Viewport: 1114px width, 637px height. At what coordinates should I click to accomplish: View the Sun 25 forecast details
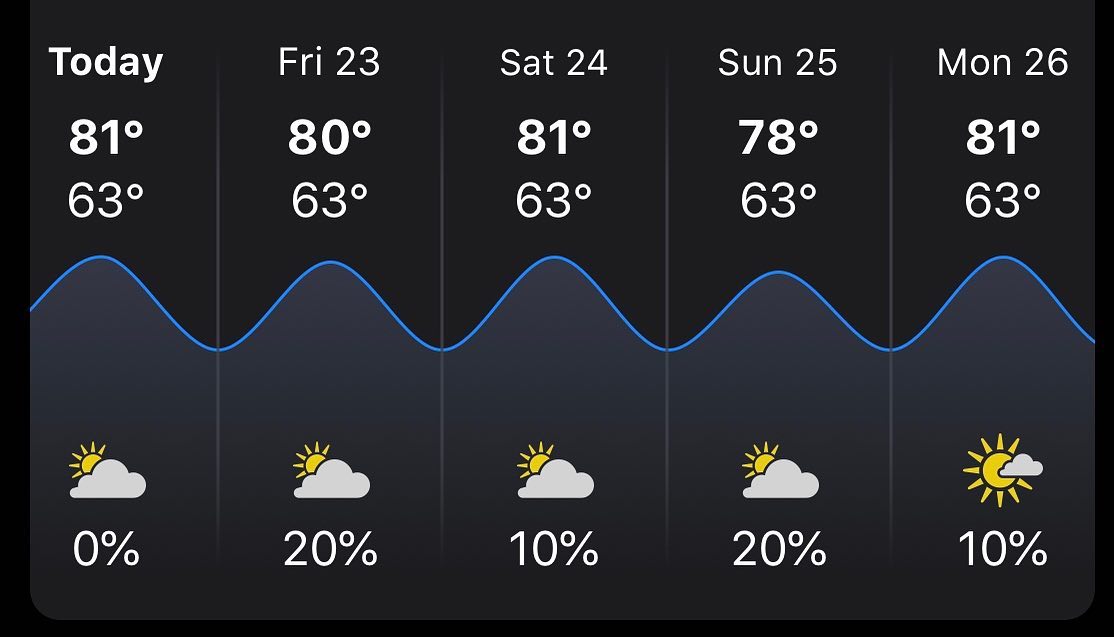pyautogui.click(x=777, y=63)
